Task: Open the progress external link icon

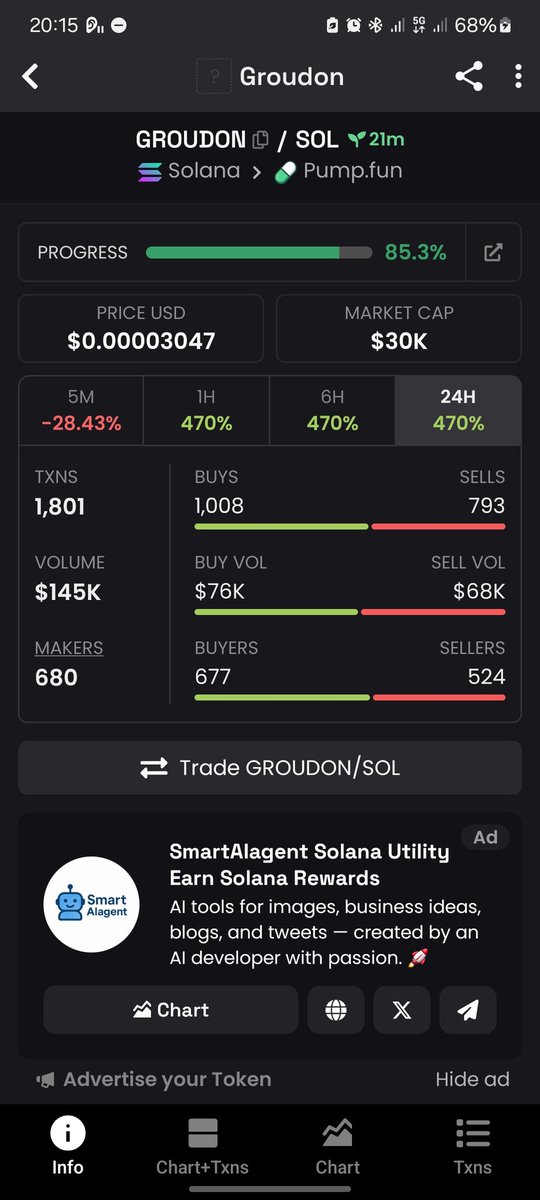Action: [493, 252]
